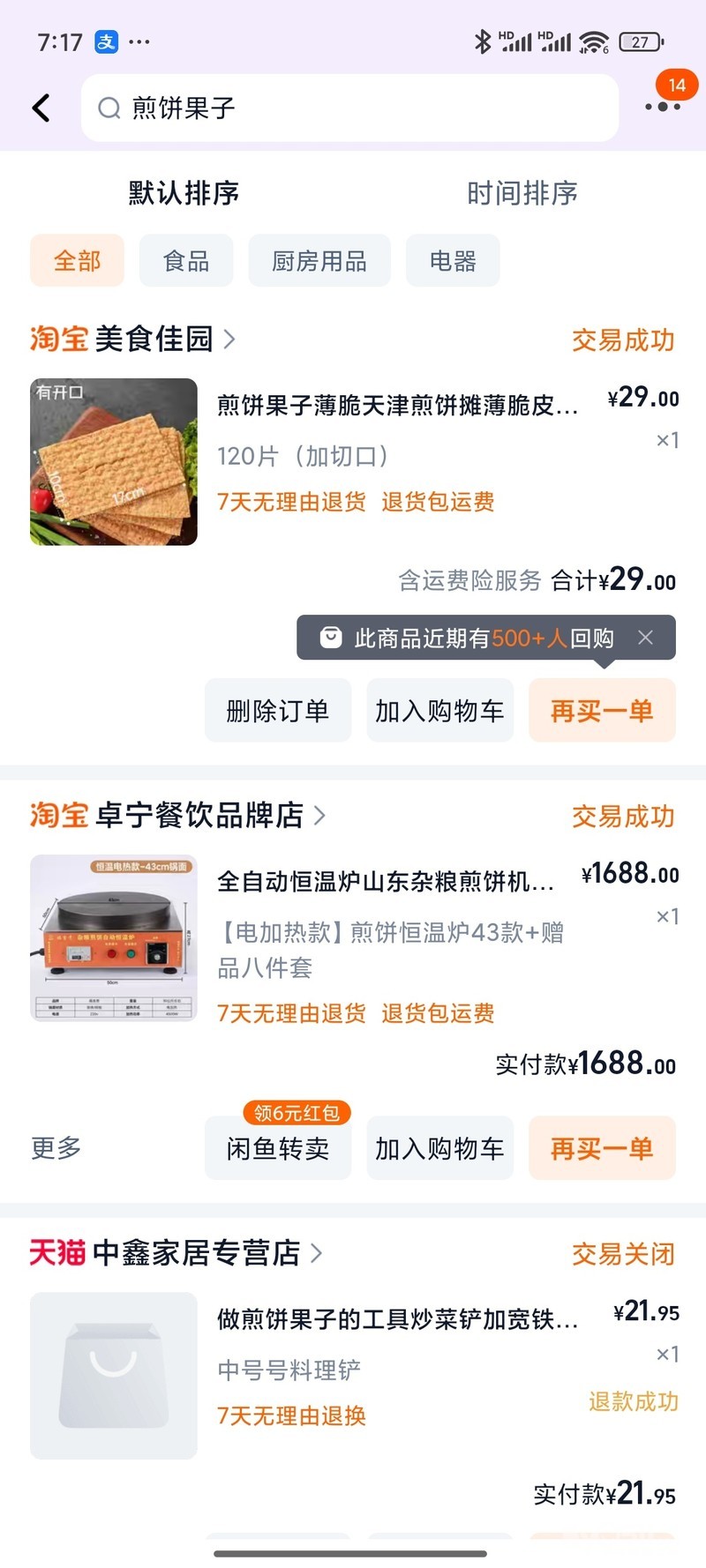The width and height of the screenshot is (706, 1568).
Task: Go back using the back arrow
Action: pos(41,108)
